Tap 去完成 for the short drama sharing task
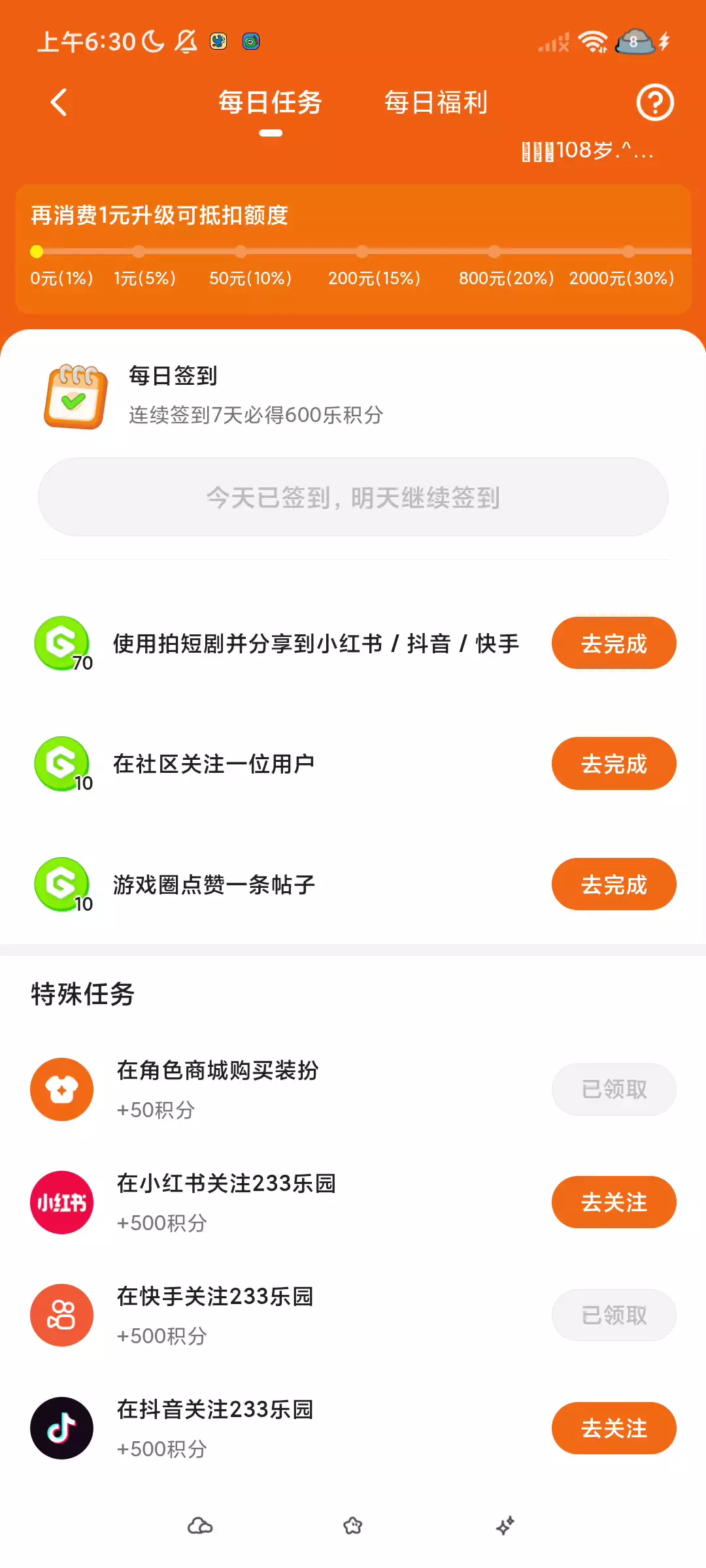706x1568 pixels. click(614, 644)
